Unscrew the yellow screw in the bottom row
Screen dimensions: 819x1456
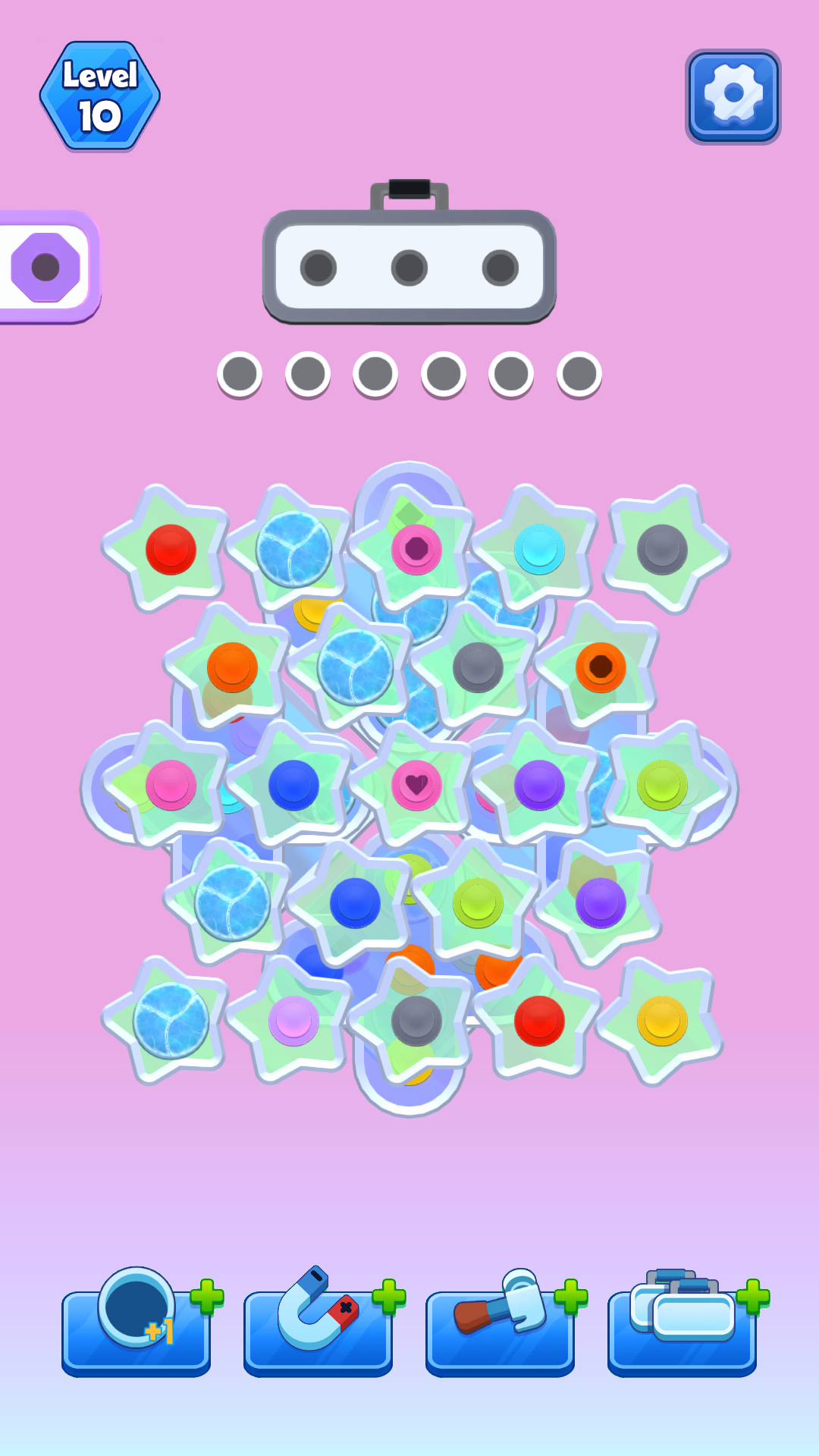coord(662,1021)
